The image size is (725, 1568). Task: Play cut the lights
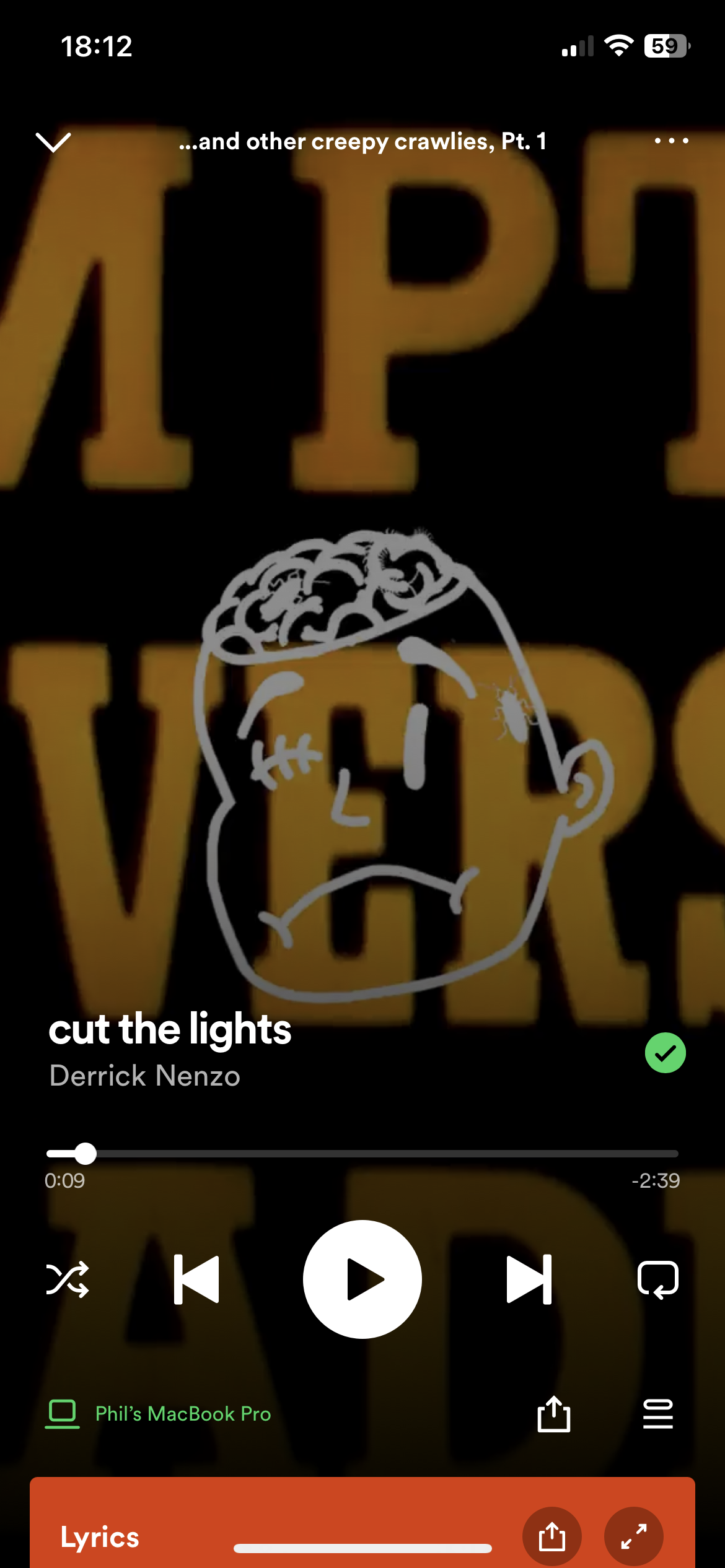pyautogui.click(x=362, y=1279)
